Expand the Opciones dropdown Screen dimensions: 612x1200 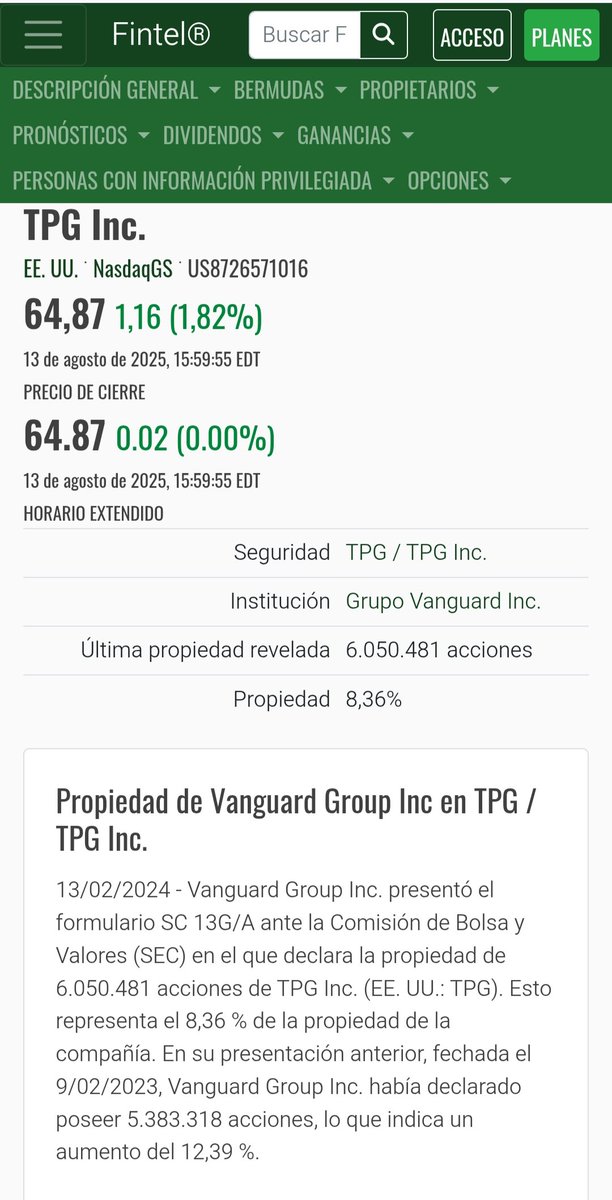tap(459, 181)
